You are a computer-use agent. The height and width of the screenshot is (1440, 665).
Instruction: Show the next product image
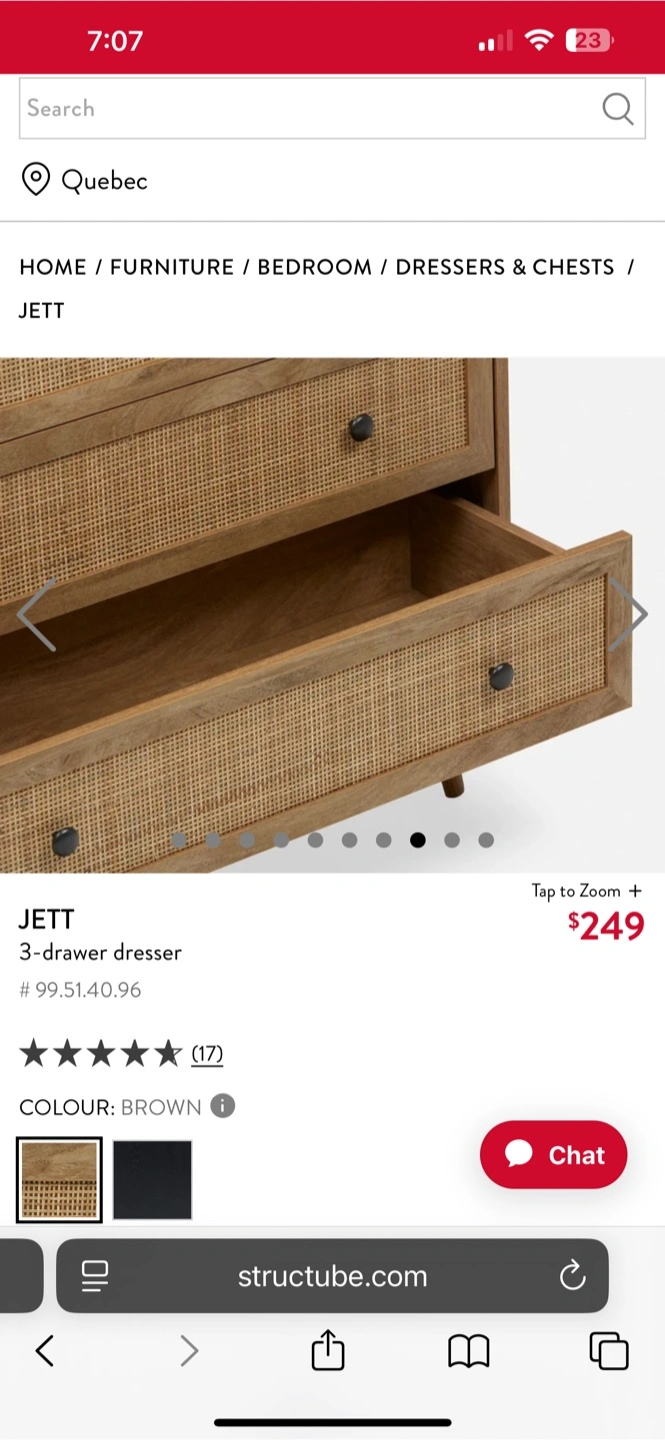pyautogui.click(x=629, y=614)
